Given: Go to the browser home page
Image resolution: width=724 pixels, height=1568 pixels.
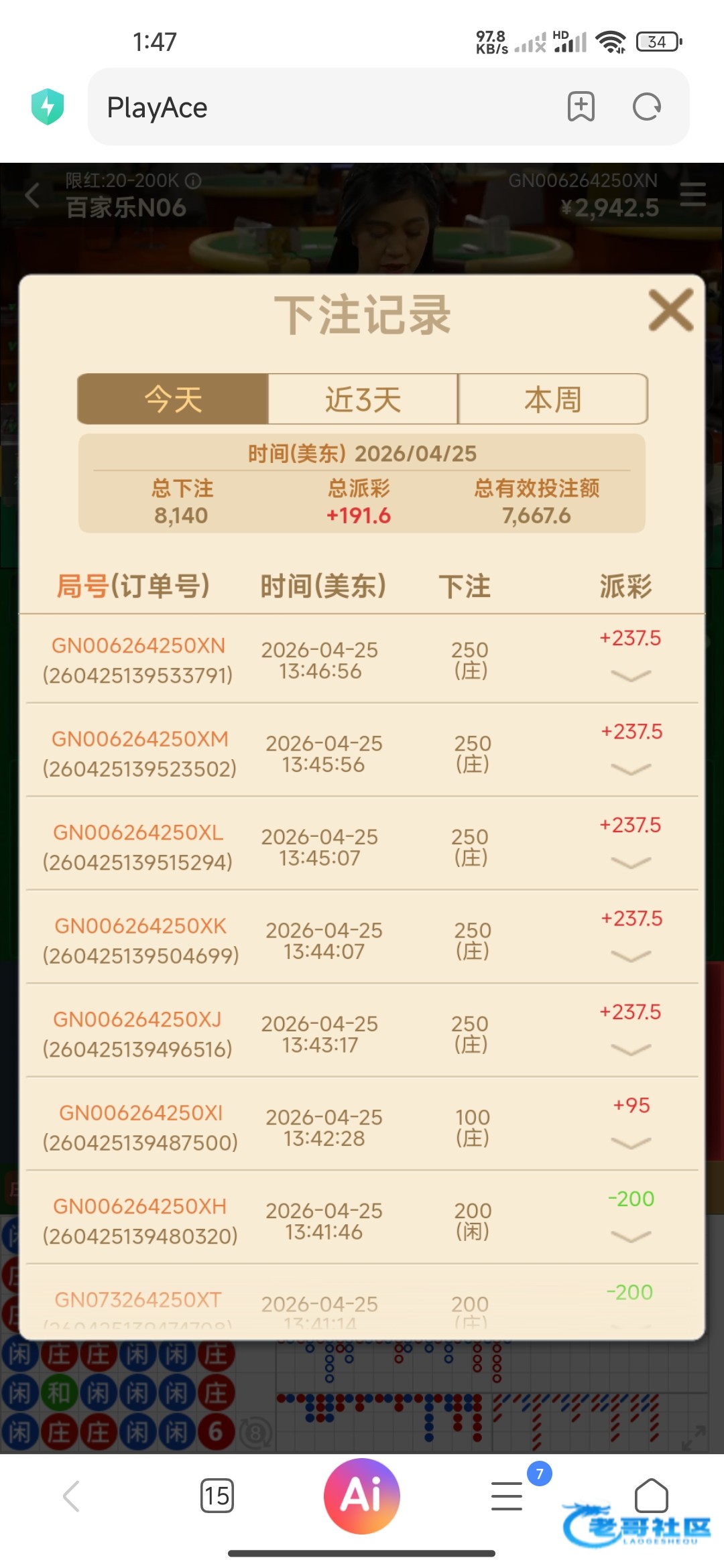Looking at the screenshot, I should [x=651, y=1496].
